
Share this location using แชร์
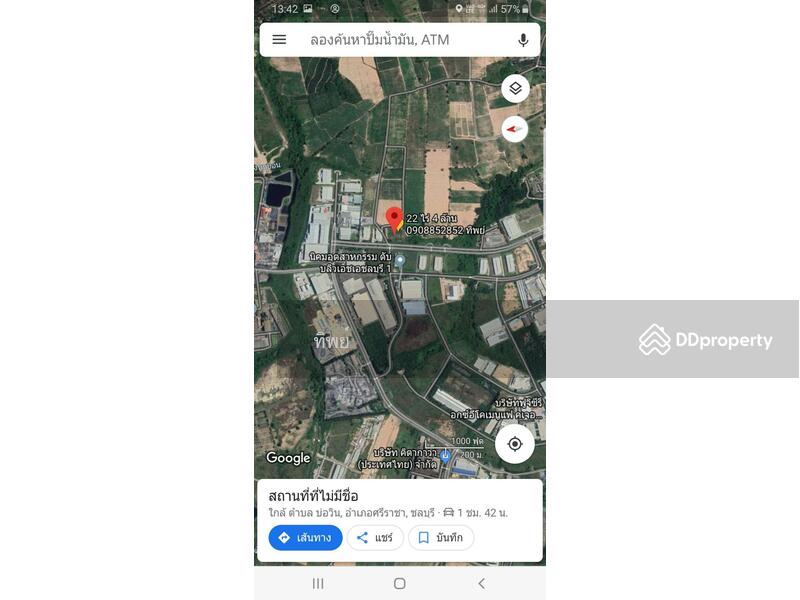(x=375, y=538)
